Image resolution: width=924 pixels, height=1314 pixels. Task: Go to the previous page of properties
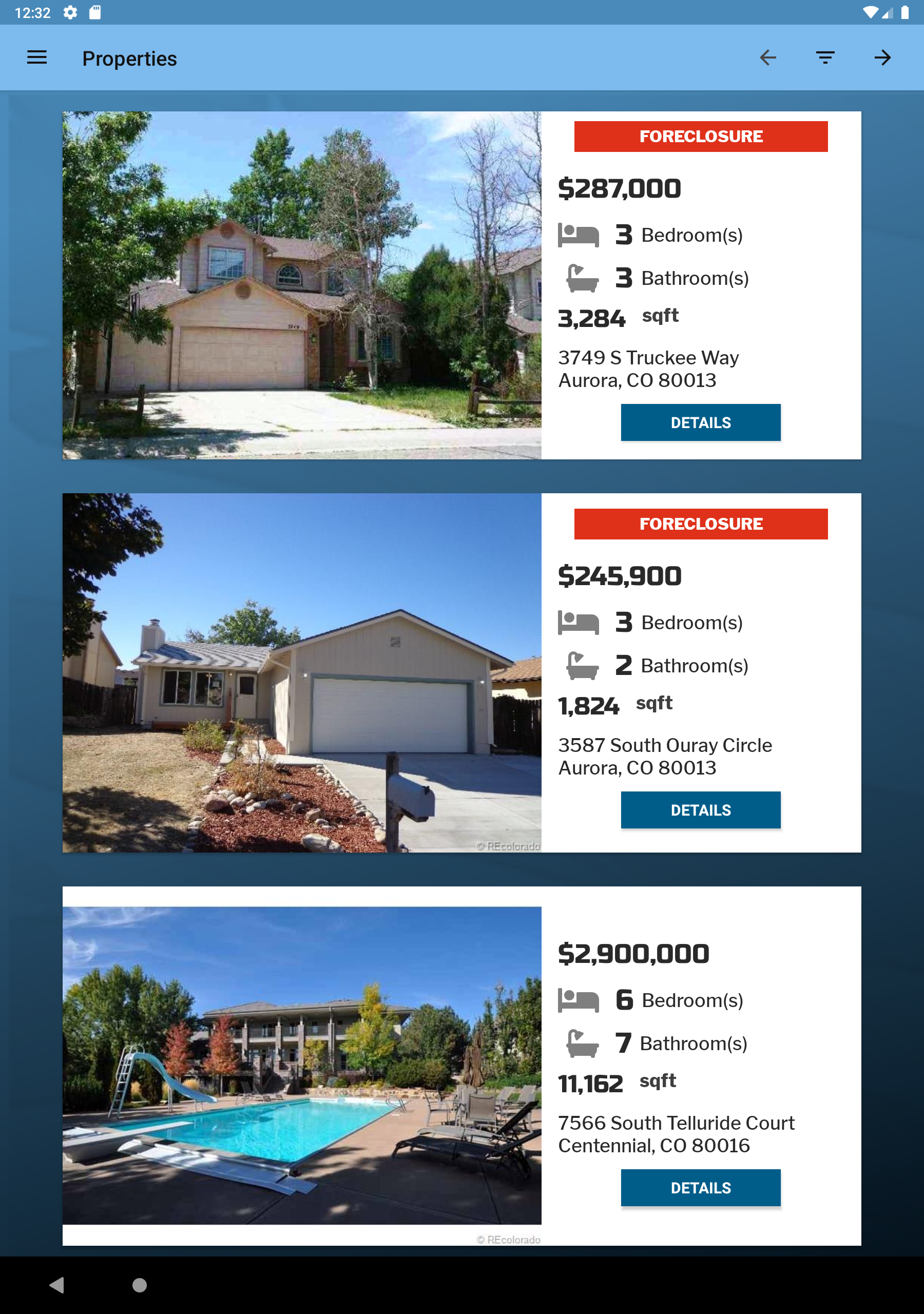pyautogui.click(x=768, y=58)
